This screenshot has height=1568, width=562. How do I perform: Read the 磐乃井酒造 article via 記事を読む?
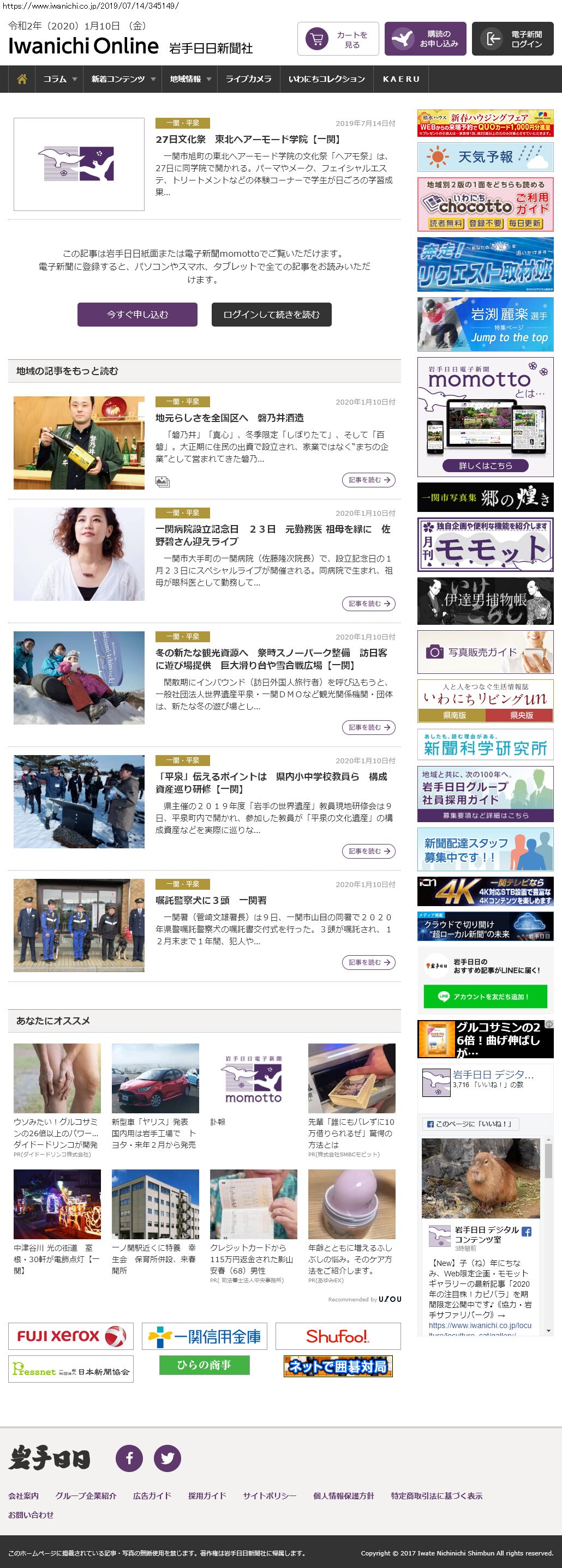pos(368,480)
